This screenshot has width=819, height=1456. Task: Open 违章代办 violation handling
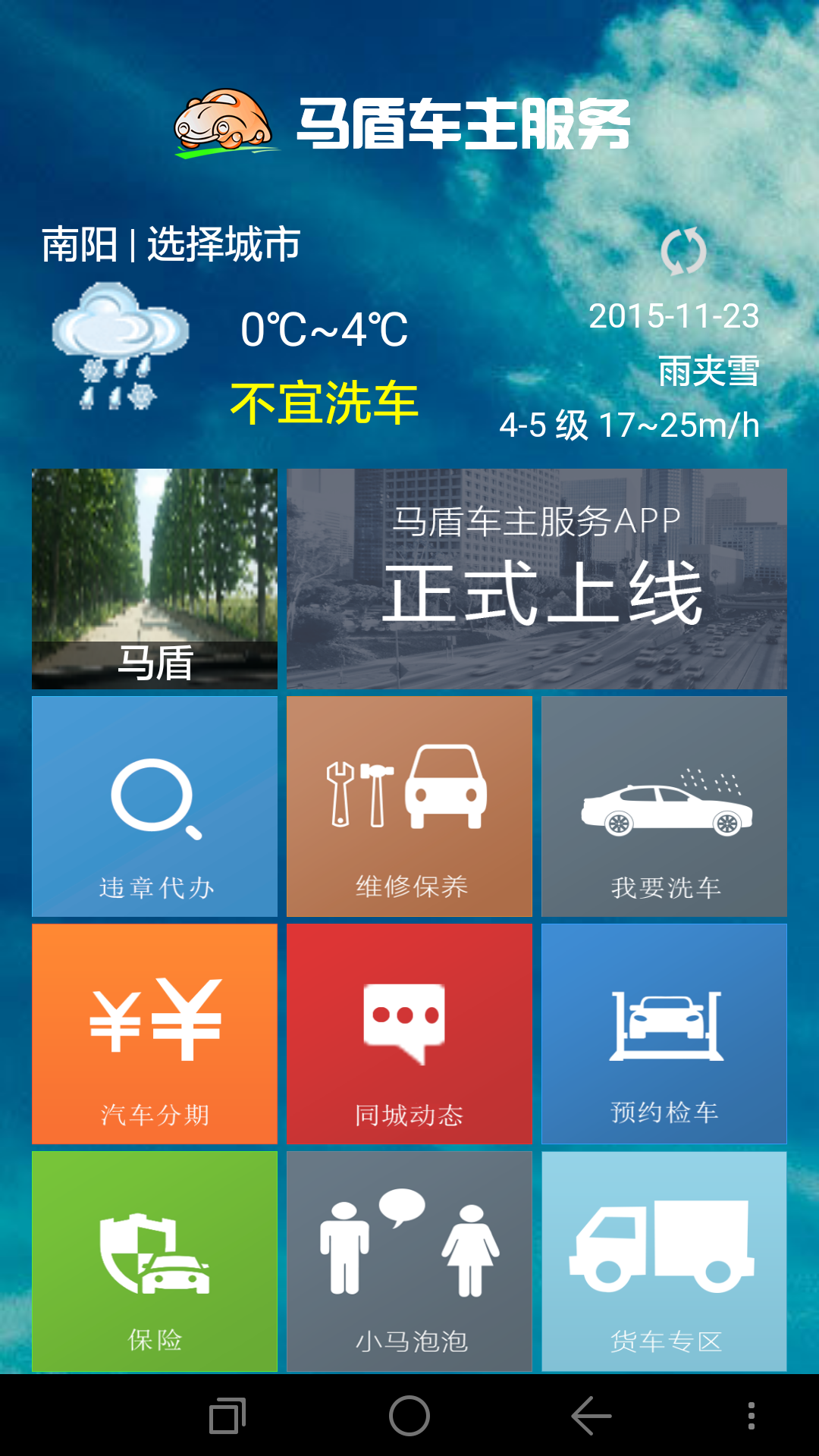tap(155, 806)
